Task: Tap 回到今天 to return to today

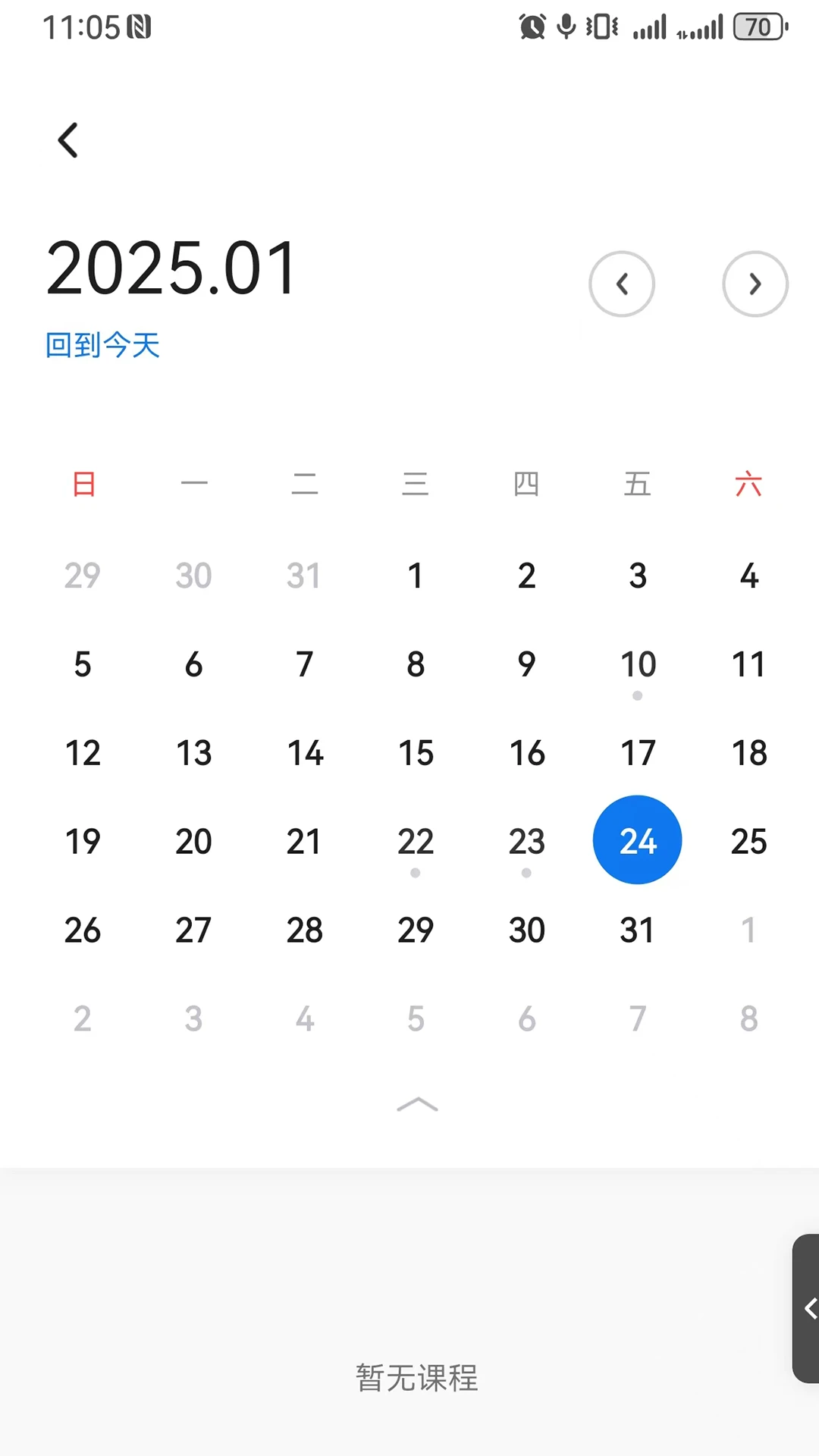Action: click(x=102, y=345)
